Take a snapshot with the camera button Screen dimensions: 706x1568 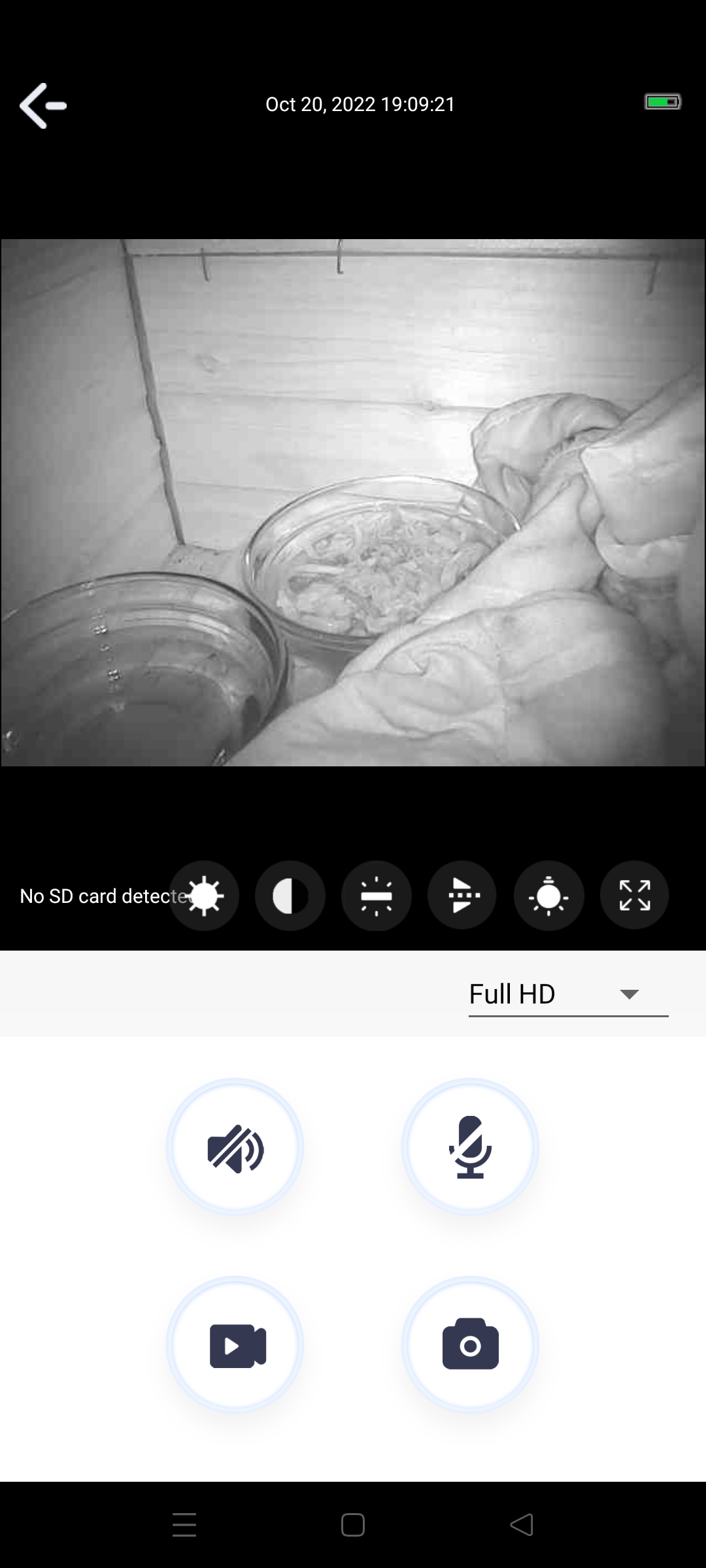(x=470, y=1346)
